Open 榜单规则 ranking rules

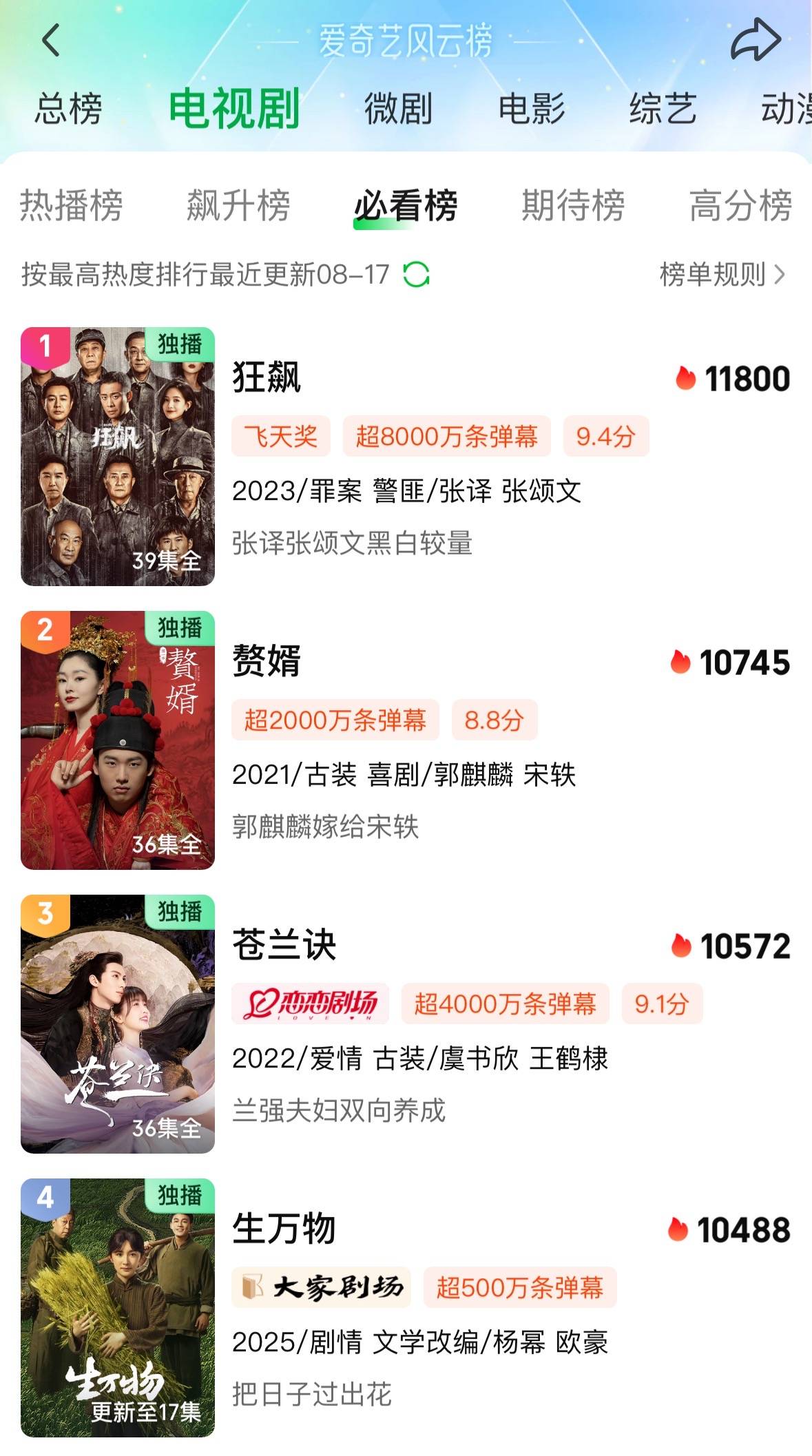[721, 274]
